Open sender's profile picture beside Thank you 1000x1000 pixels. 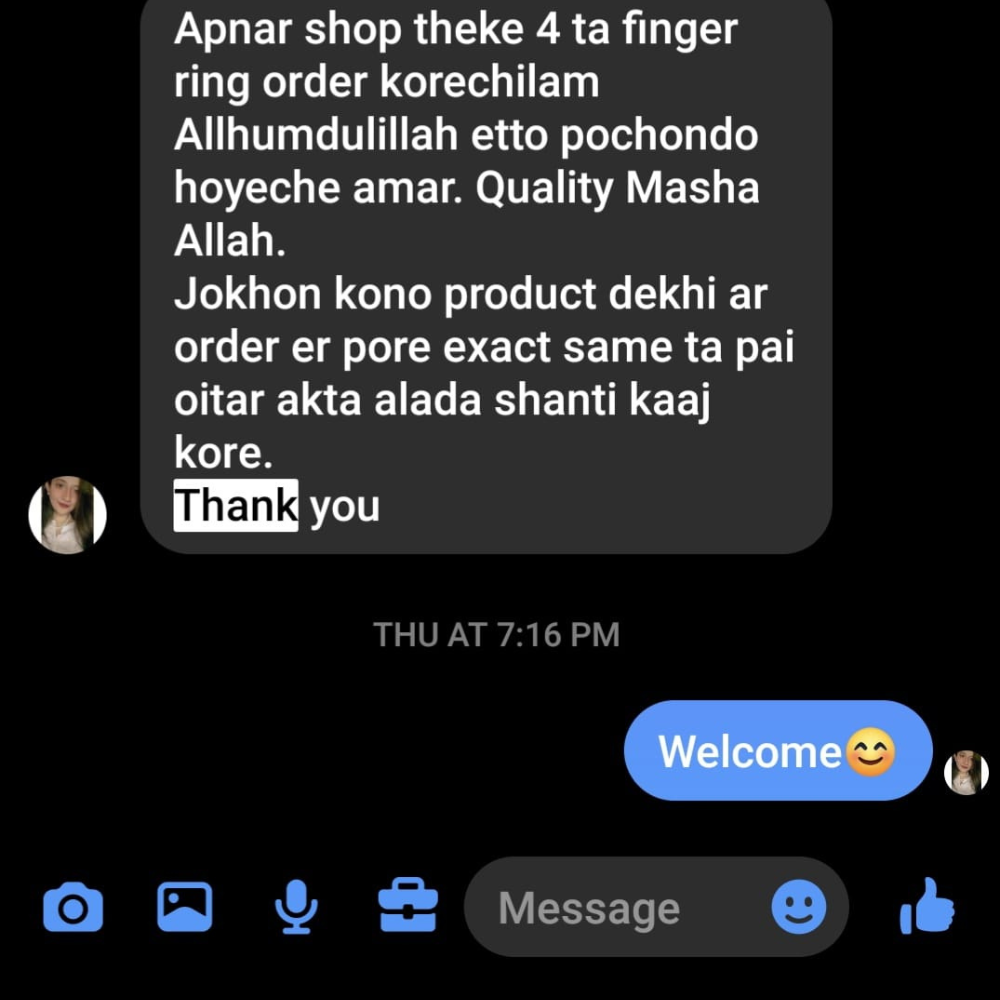click(67, 515)
